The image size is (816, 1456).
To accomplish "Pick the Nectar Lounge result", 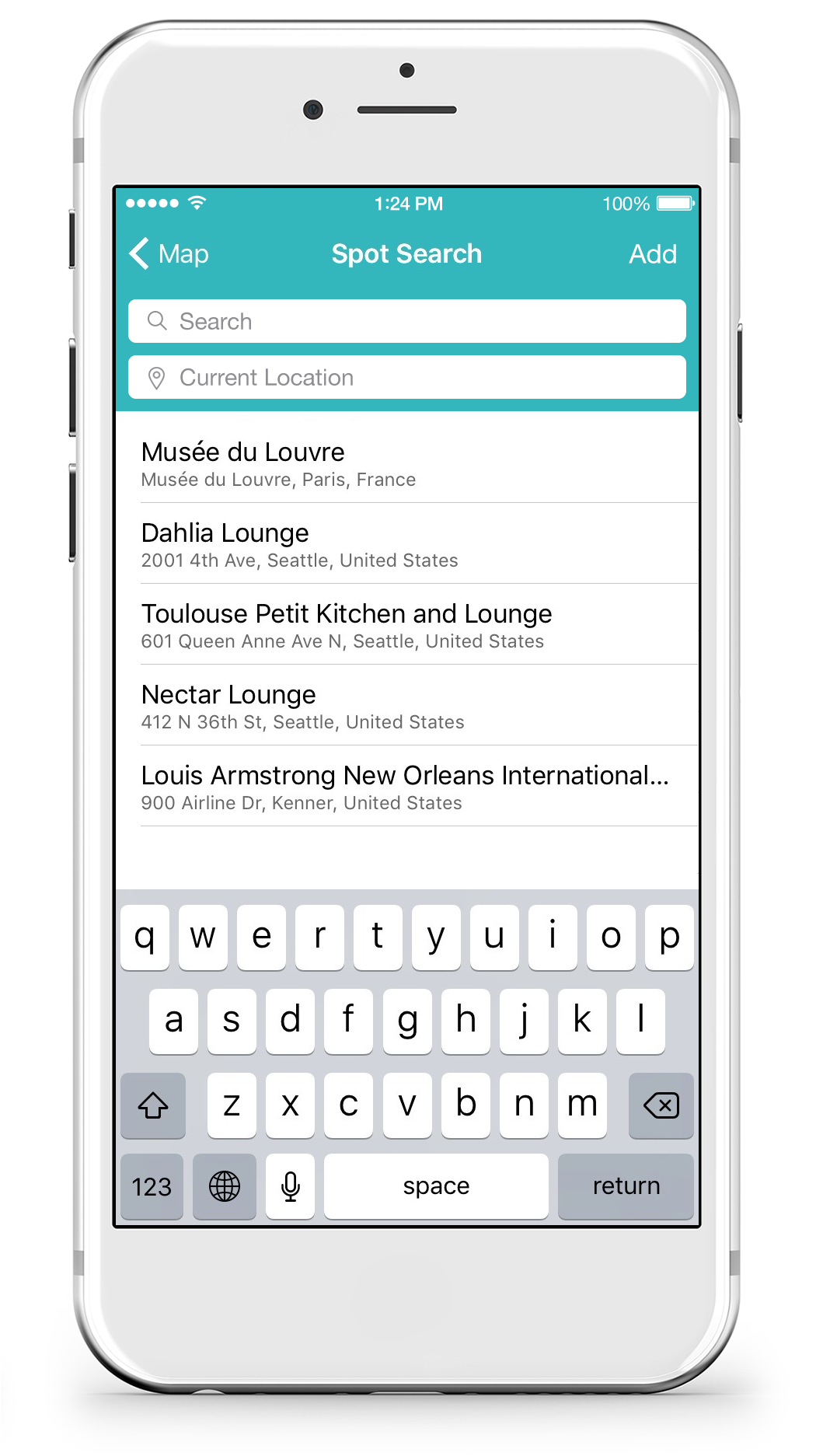I will pyautogui.click(x=406, y=707).
